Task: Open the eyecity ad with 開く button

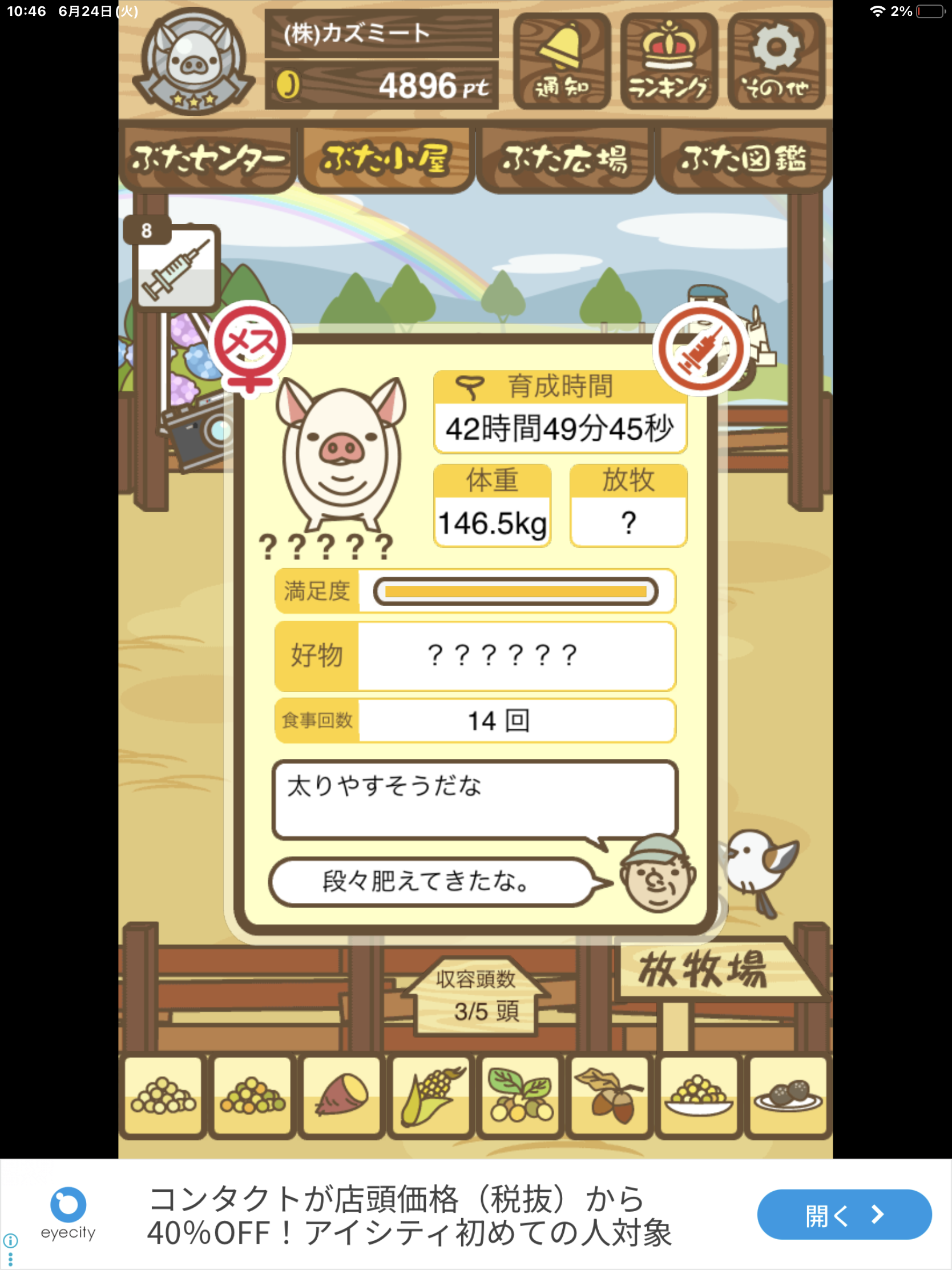Action: [844, 1214]
